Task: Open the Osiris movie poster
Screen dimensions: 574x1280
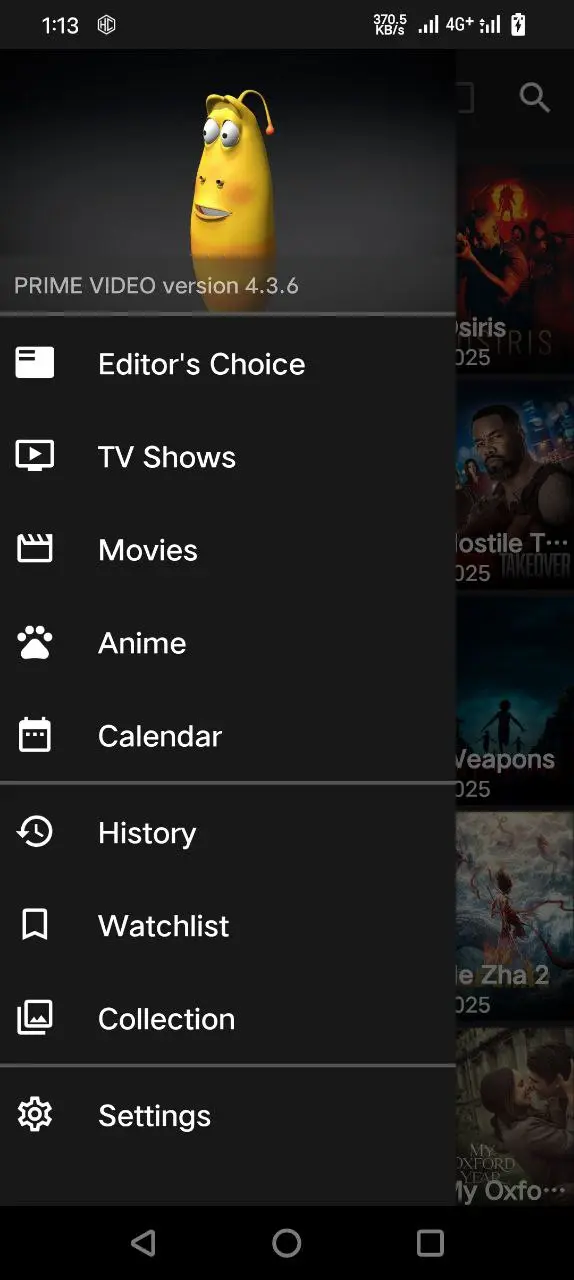Action: [x=515, y=268]
